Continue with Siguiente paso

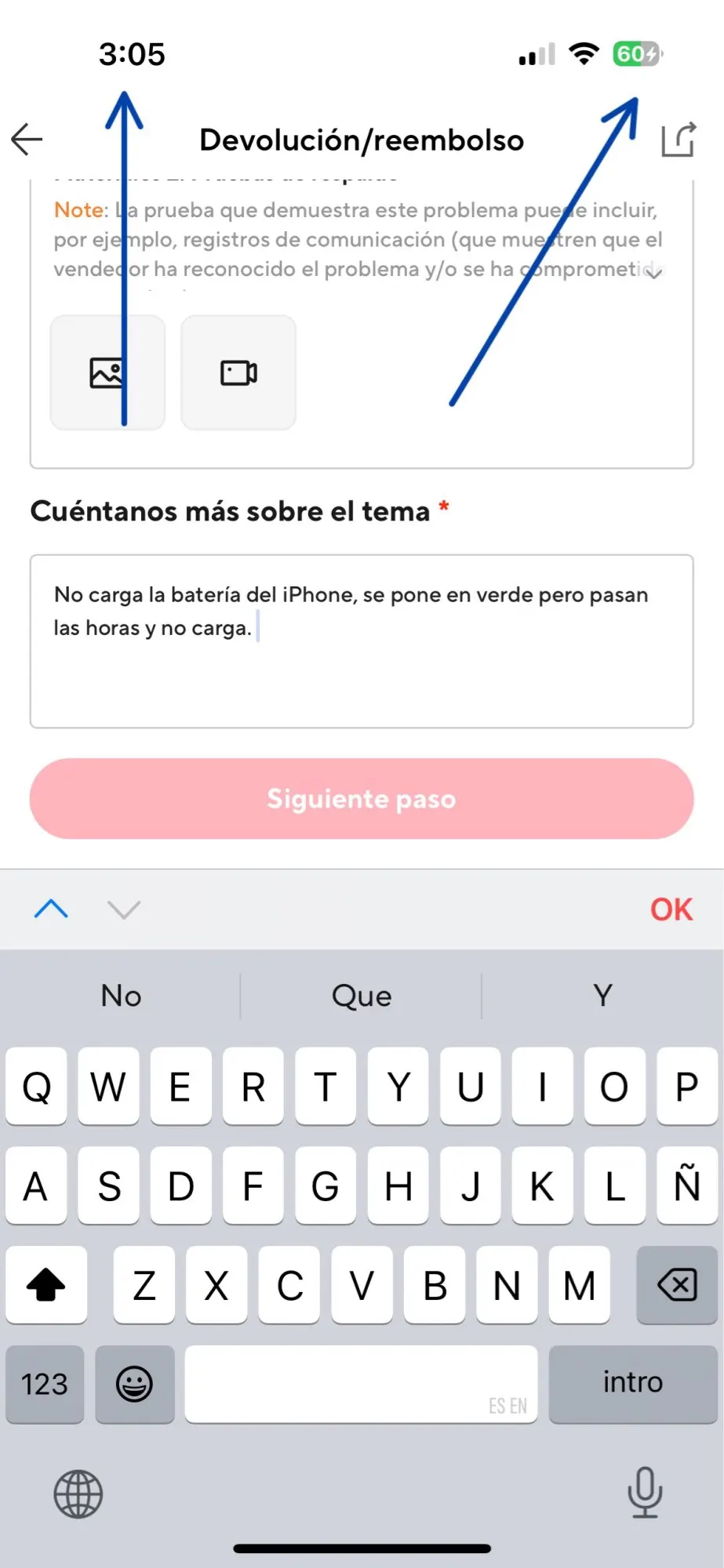point(362,799)
